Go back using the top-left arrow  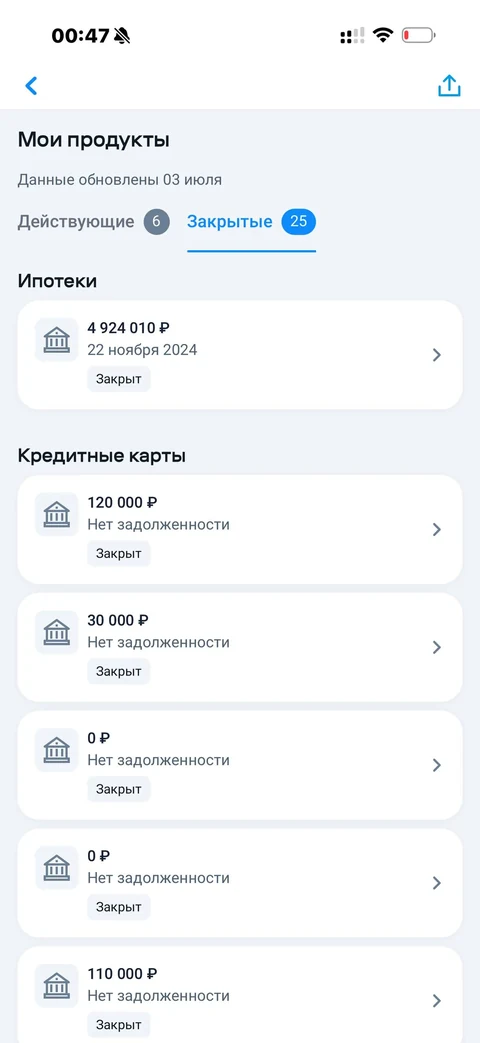(x=31, y=86)
